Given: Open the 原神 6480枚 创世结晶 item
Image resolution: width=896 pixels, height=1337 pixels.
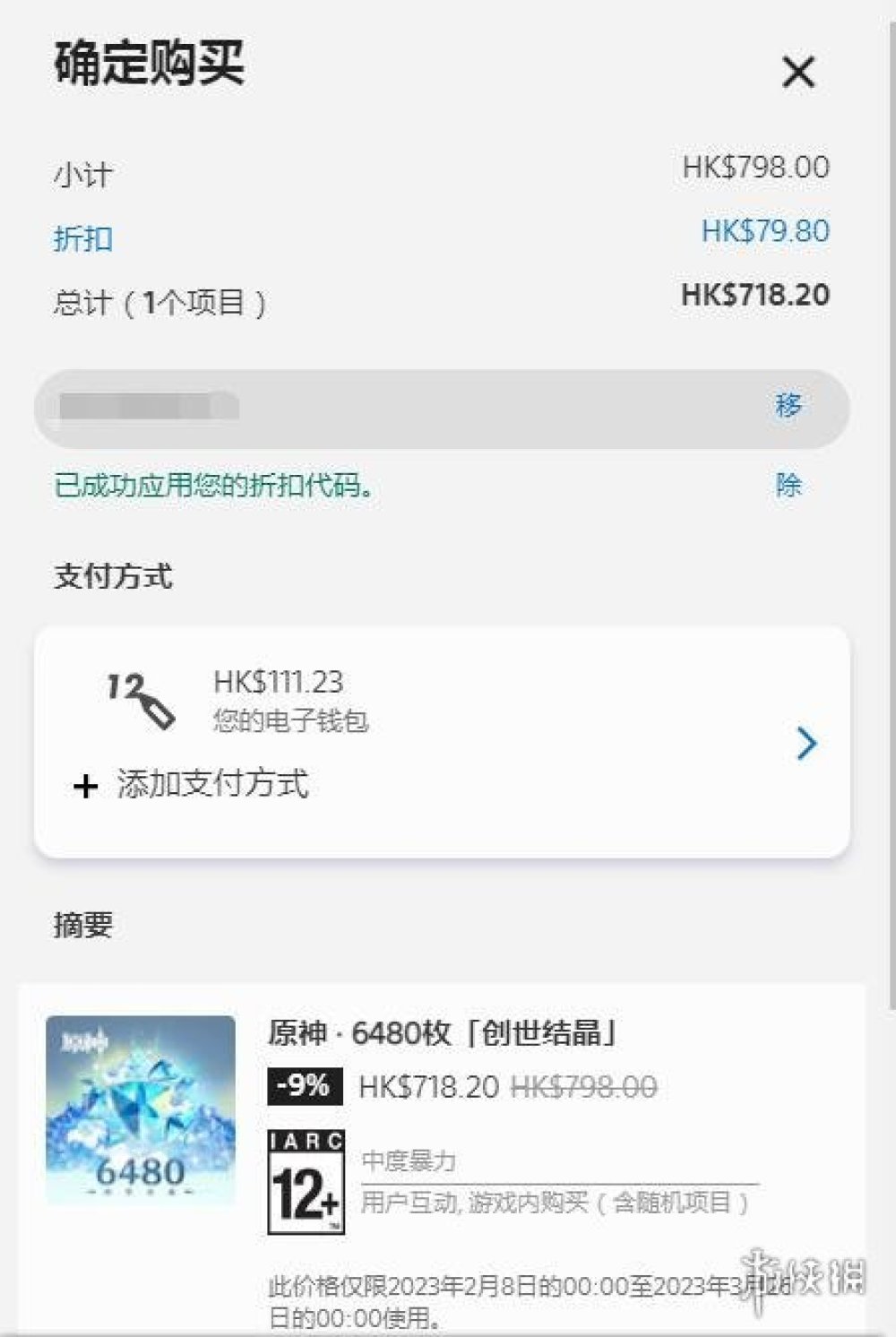Looking at the screenshot, I should coord(443,1033).
